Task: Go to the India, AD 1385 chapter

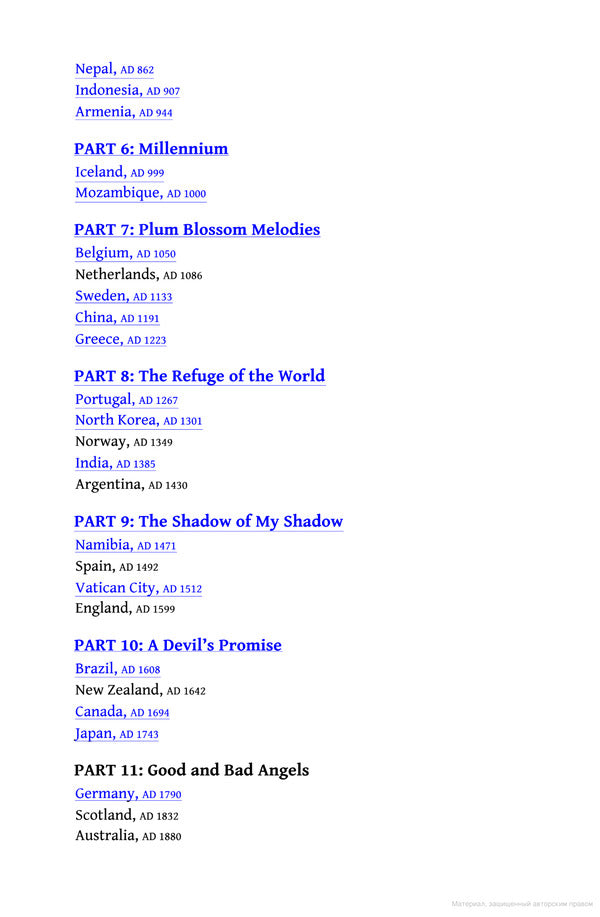Action: 115,463
